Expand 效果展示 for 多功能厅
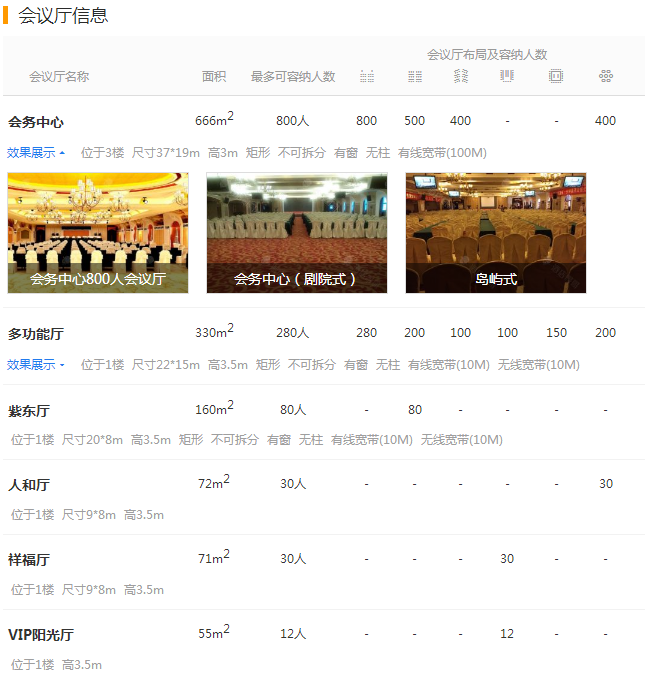The image size is (645, 676). [x=36, y=365]
